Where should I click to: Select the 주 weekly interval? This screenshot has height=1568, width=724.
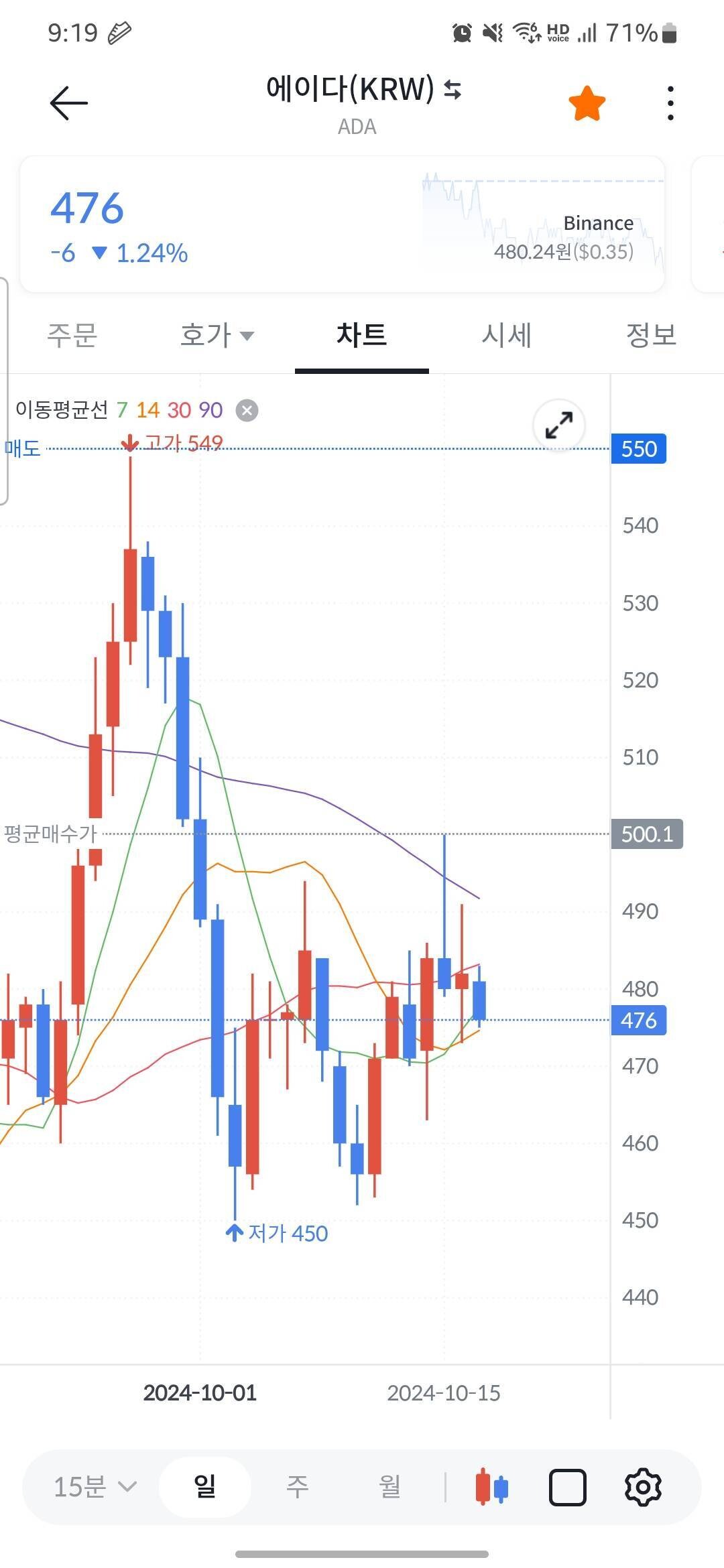coord(297,1487)
